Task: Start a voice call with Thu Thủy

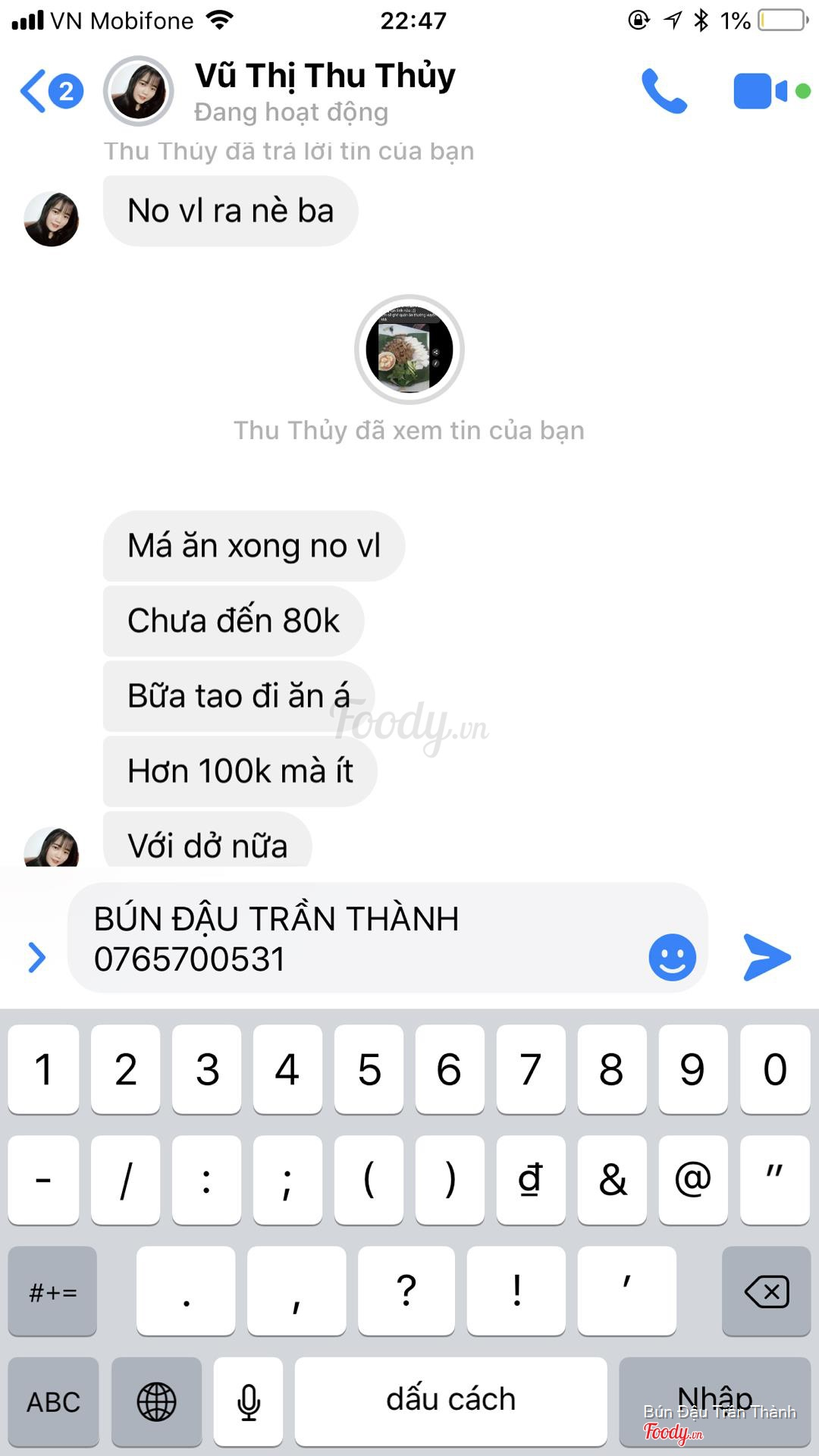Action: [x=664, y=91]
